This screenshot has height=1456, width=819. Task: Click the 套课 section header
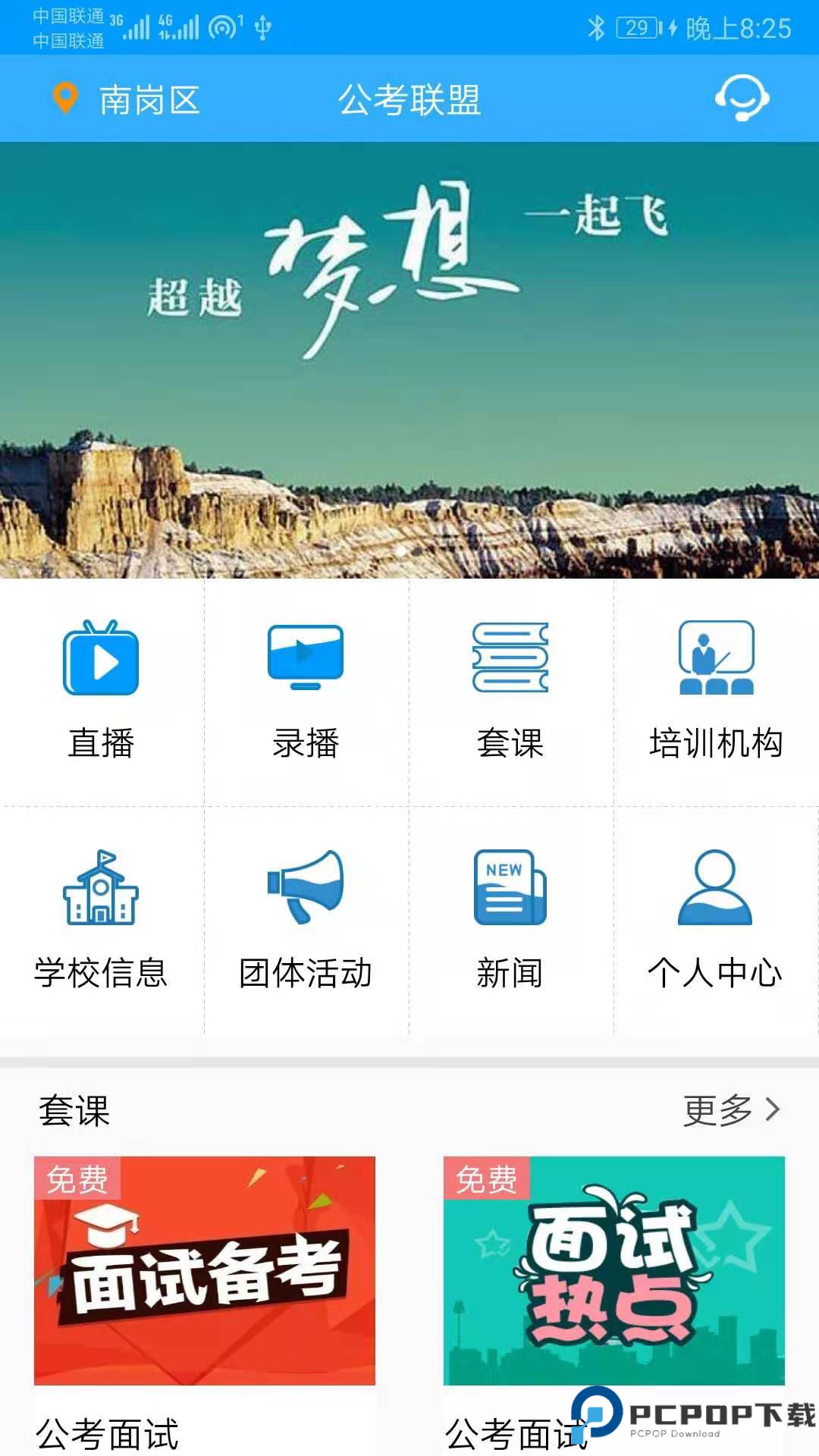pos(74,1112)
